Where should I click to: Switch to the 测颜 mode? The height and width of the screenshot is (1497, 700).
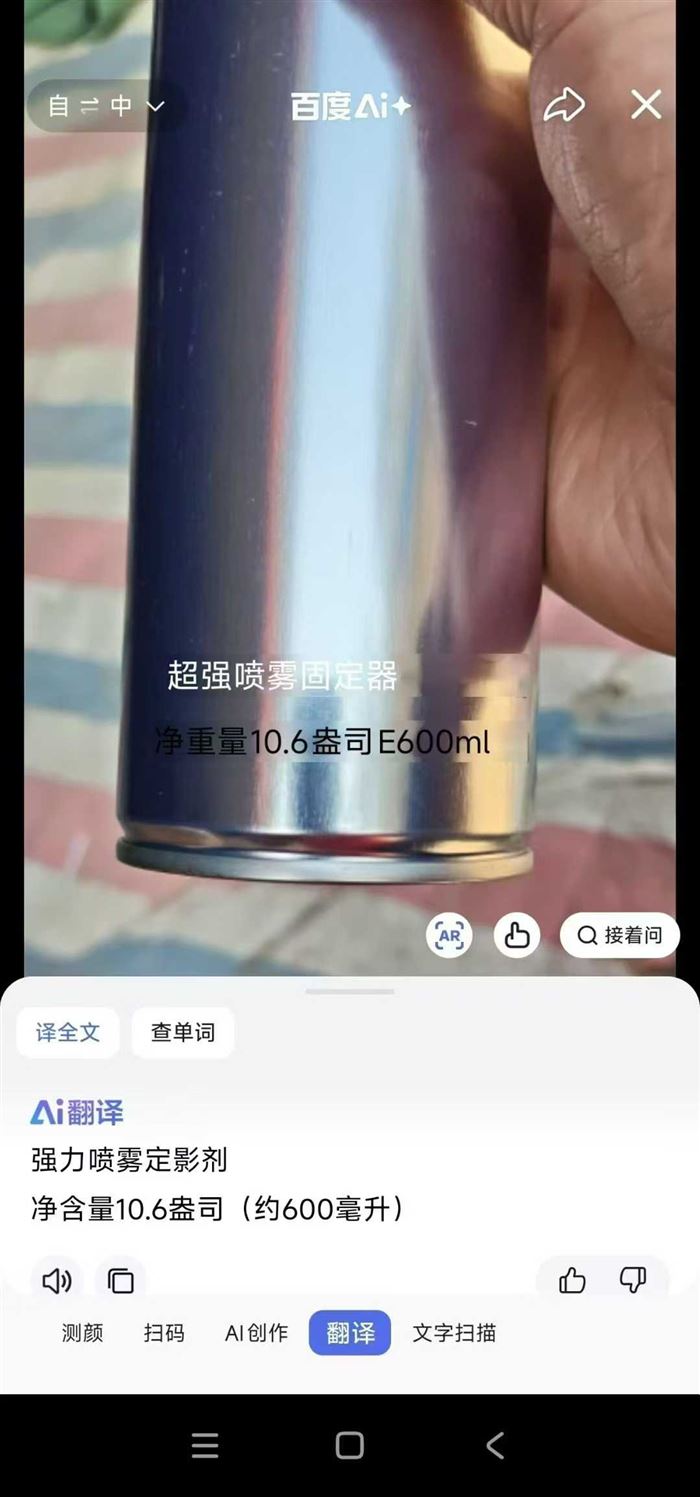(x=82, y=1333)
